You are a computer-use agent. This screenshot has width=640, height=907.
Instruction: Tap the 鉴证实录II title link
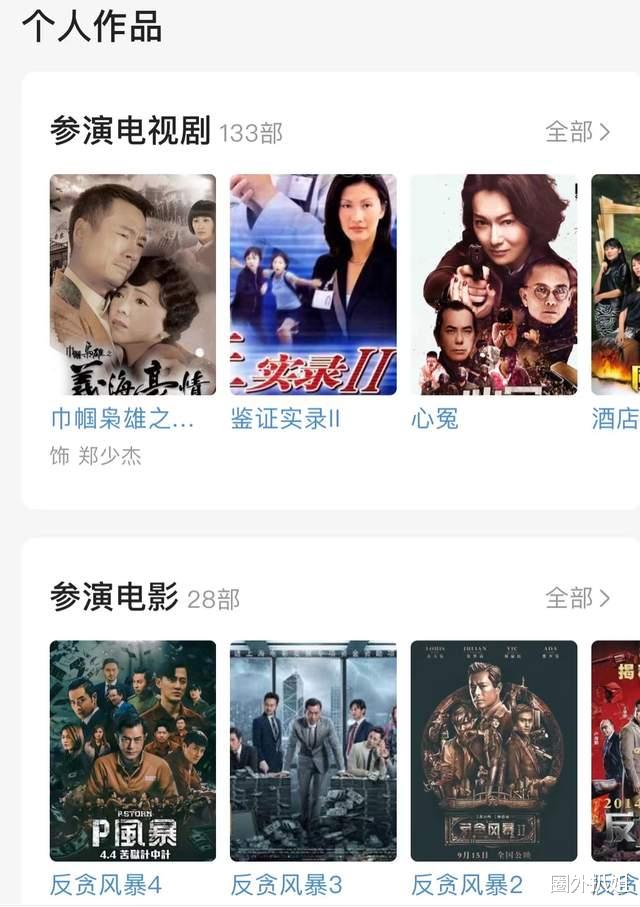coord(286,419)
